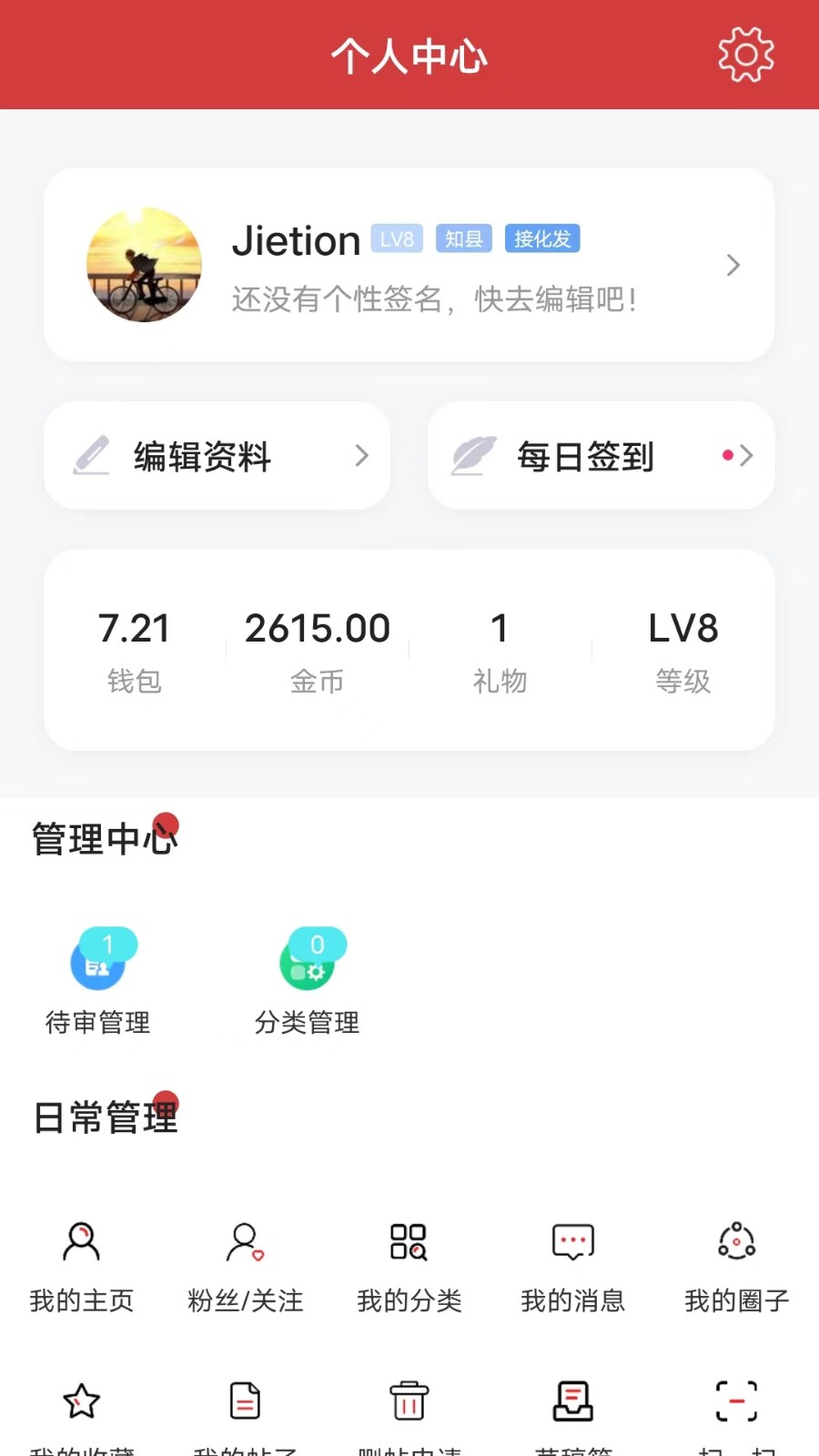
Task: Open Jietion's profile card
Action: tap(409, 265)
